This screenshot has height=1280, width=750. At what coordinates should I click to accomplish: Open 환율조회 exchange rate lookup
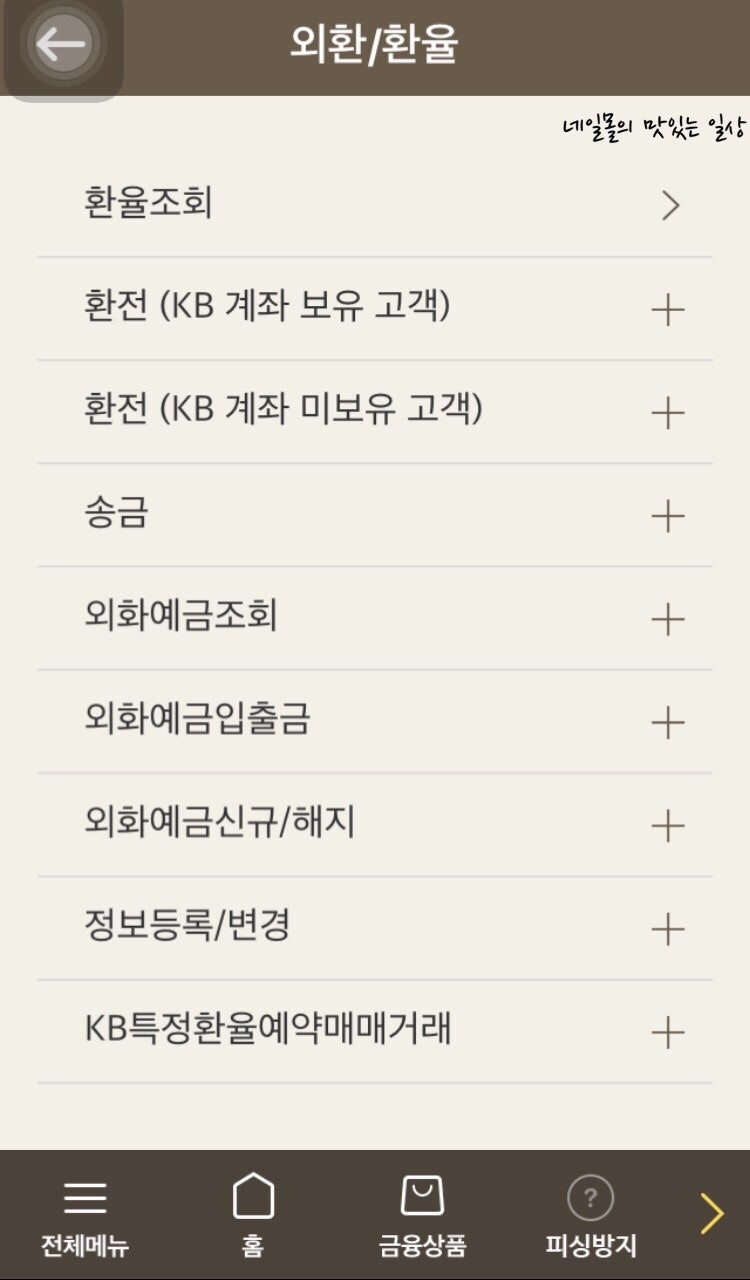(375, 205)
